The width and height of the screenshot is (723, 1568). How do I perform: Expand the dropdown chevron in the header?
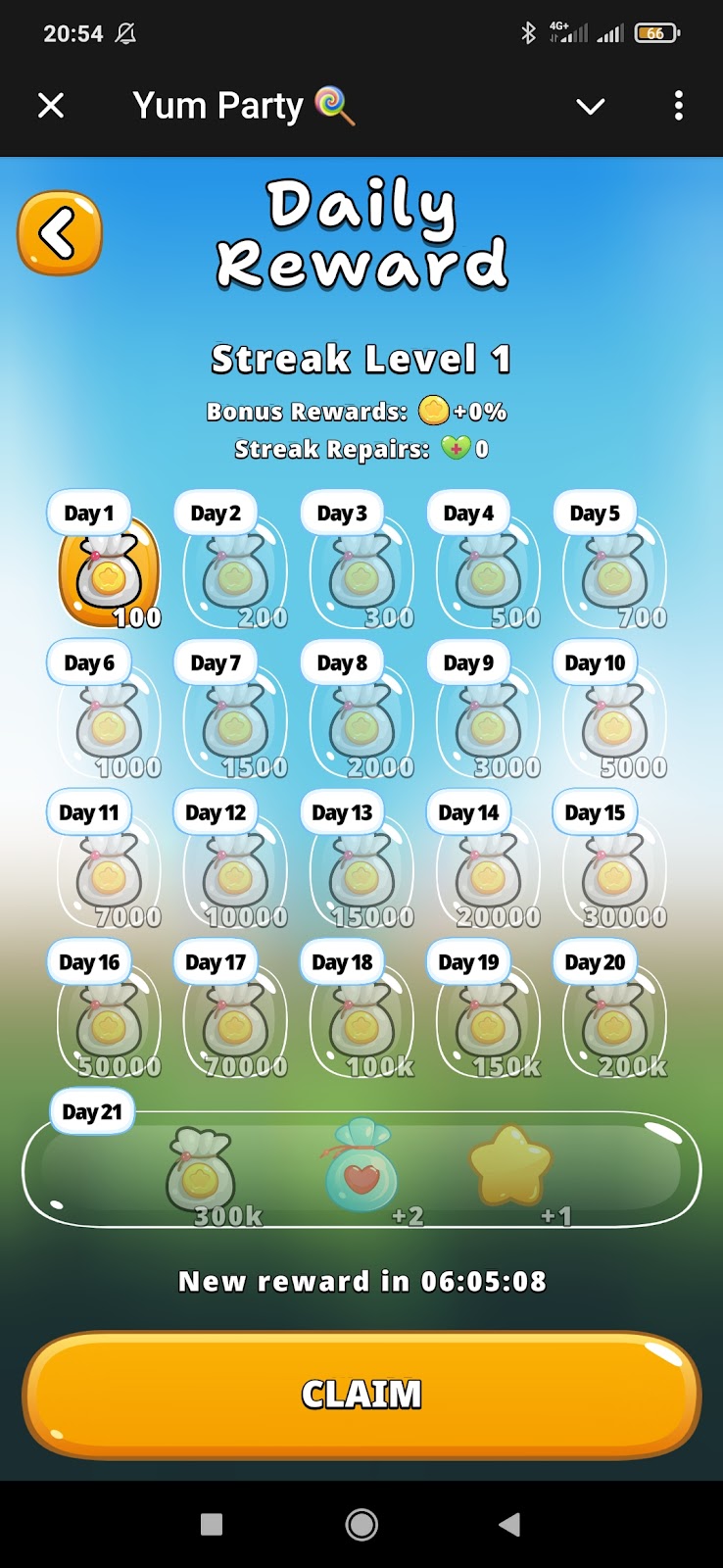click(x=590, y=106)
